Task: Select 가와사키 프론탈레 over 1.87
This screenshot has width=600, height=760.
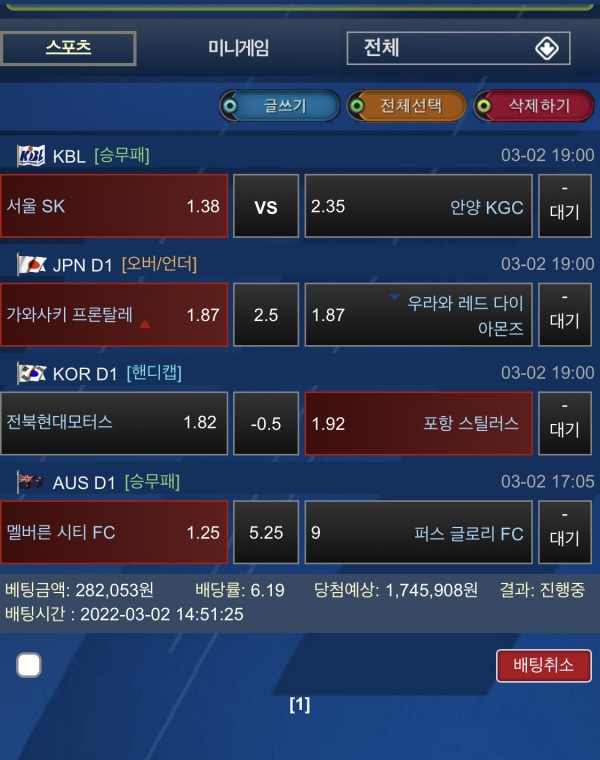Action: 114,314
